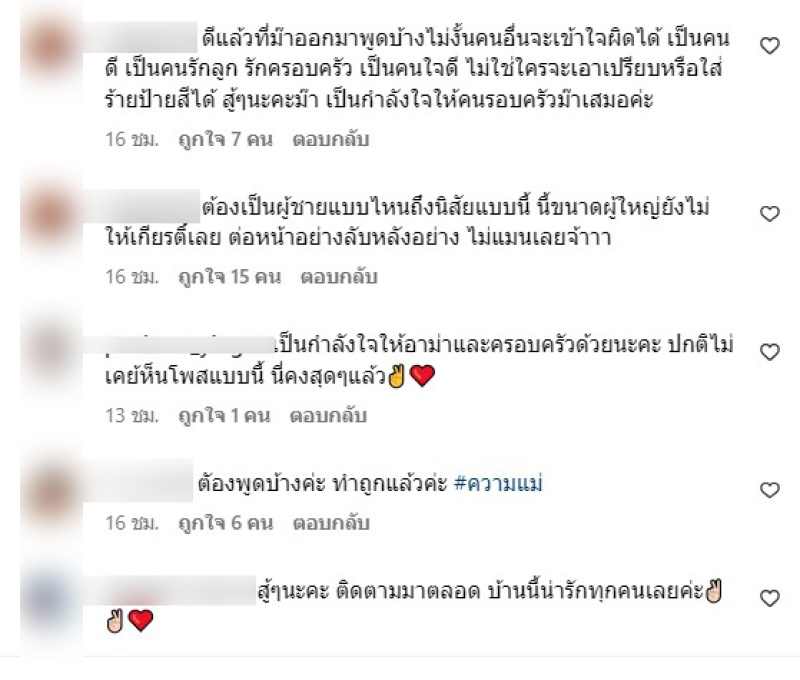Like the comment starting 'ต้องเป็นผู้ชายแบบไหน'

[x=769, y=214]
